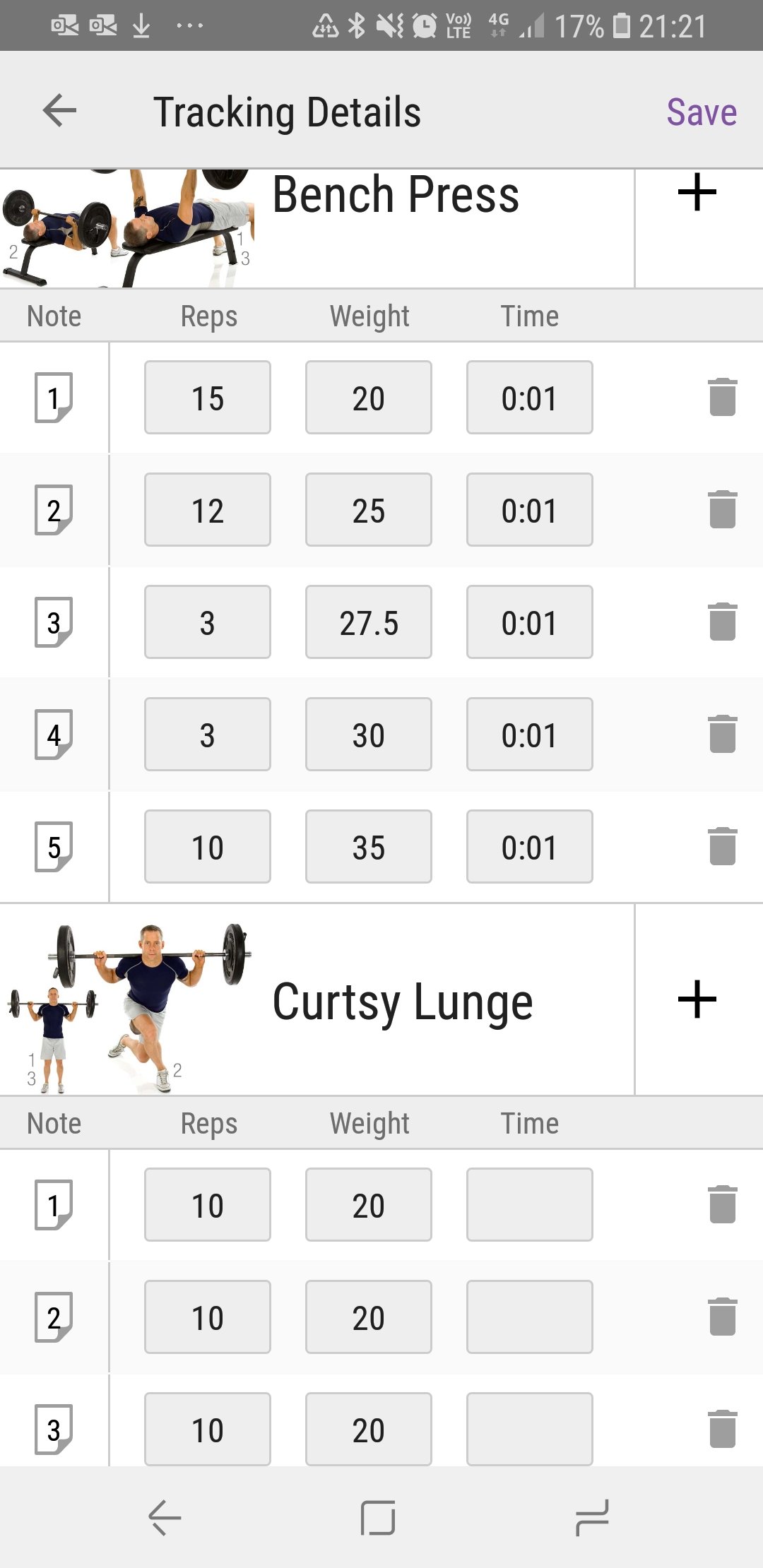Open note for Bench Press set 5
This screenshot has height=1568, width=763.
click(x=54, y=847)
